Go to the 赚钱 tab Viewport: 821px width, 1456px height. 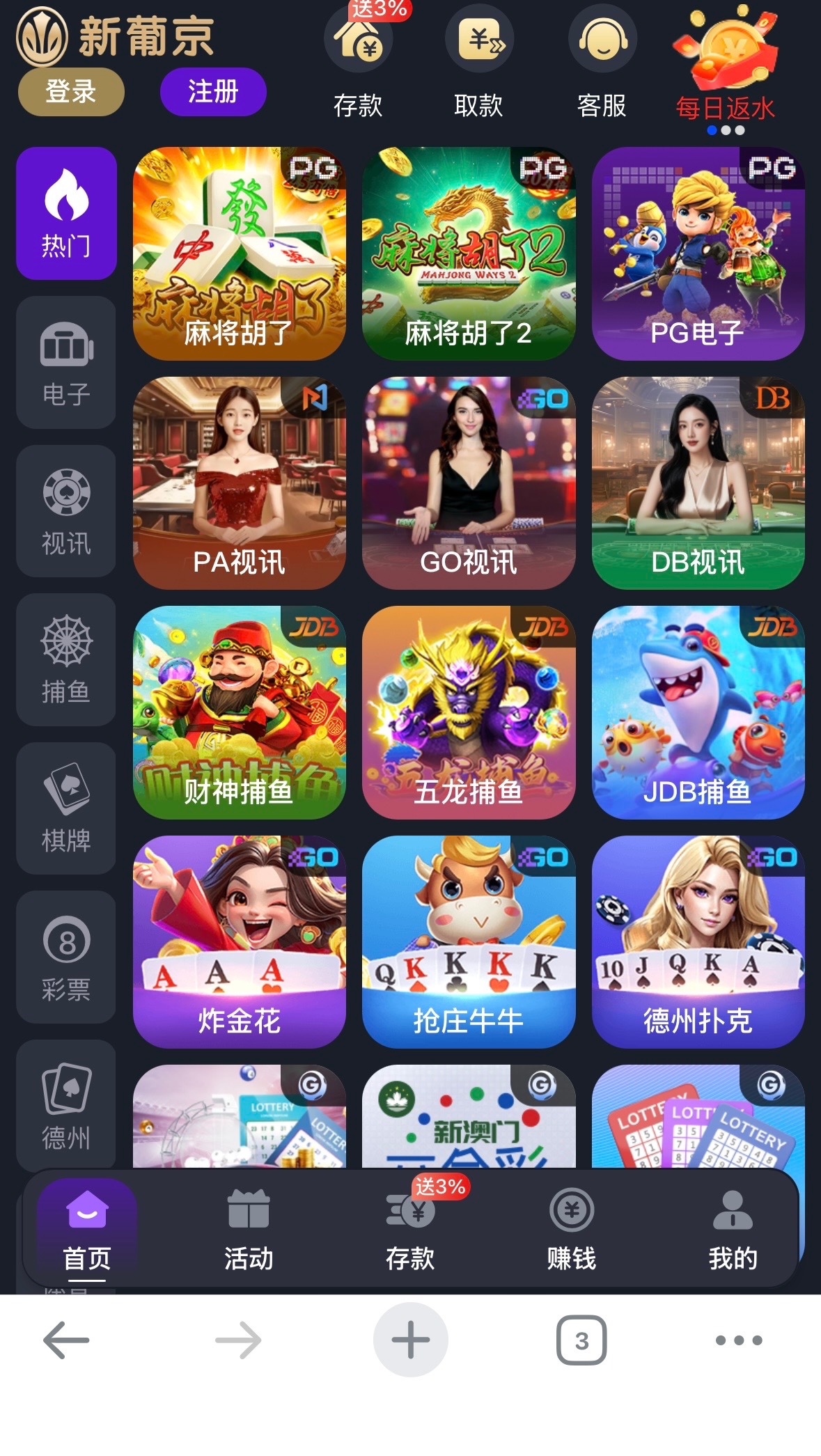(571, 1230)
